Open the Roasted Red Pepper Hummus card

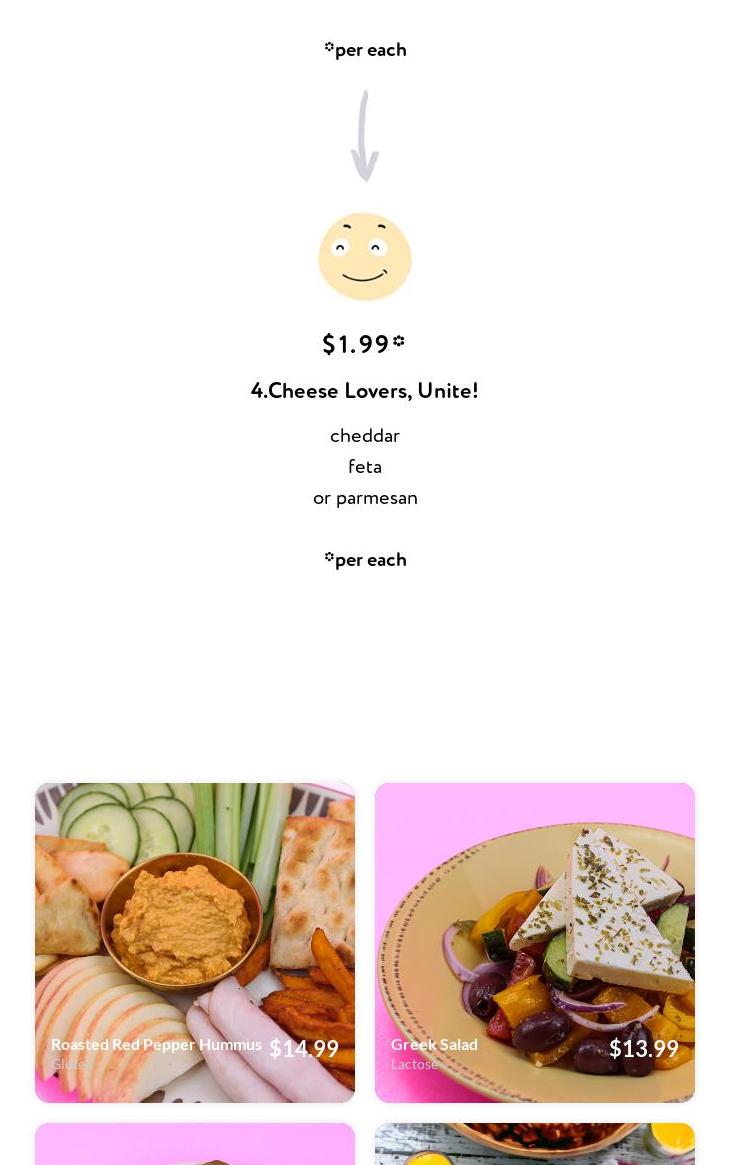tap(195, 942)
